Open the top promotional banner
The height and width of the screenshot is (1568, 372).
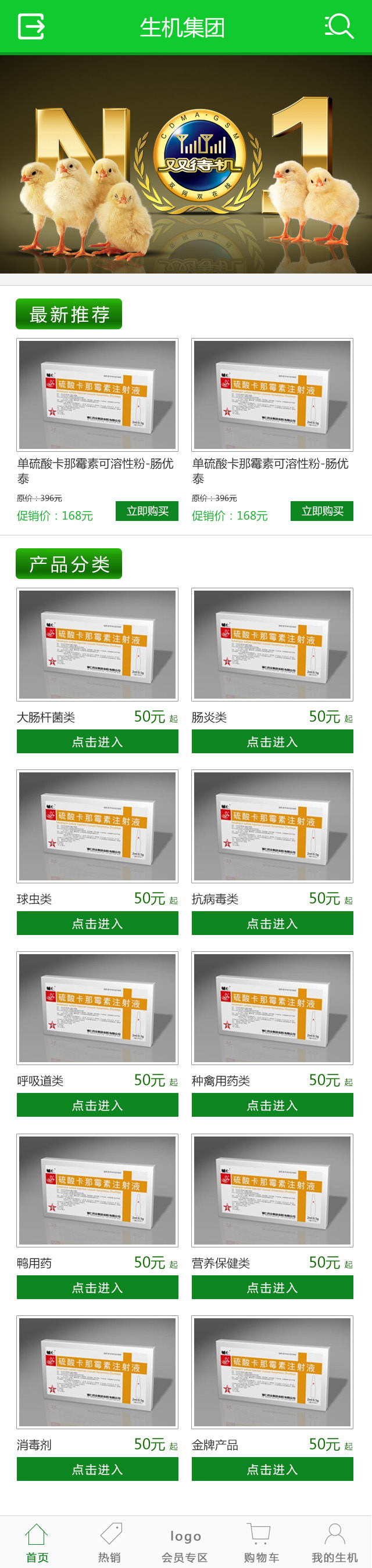pyautogui.click(x=185, y=164)
